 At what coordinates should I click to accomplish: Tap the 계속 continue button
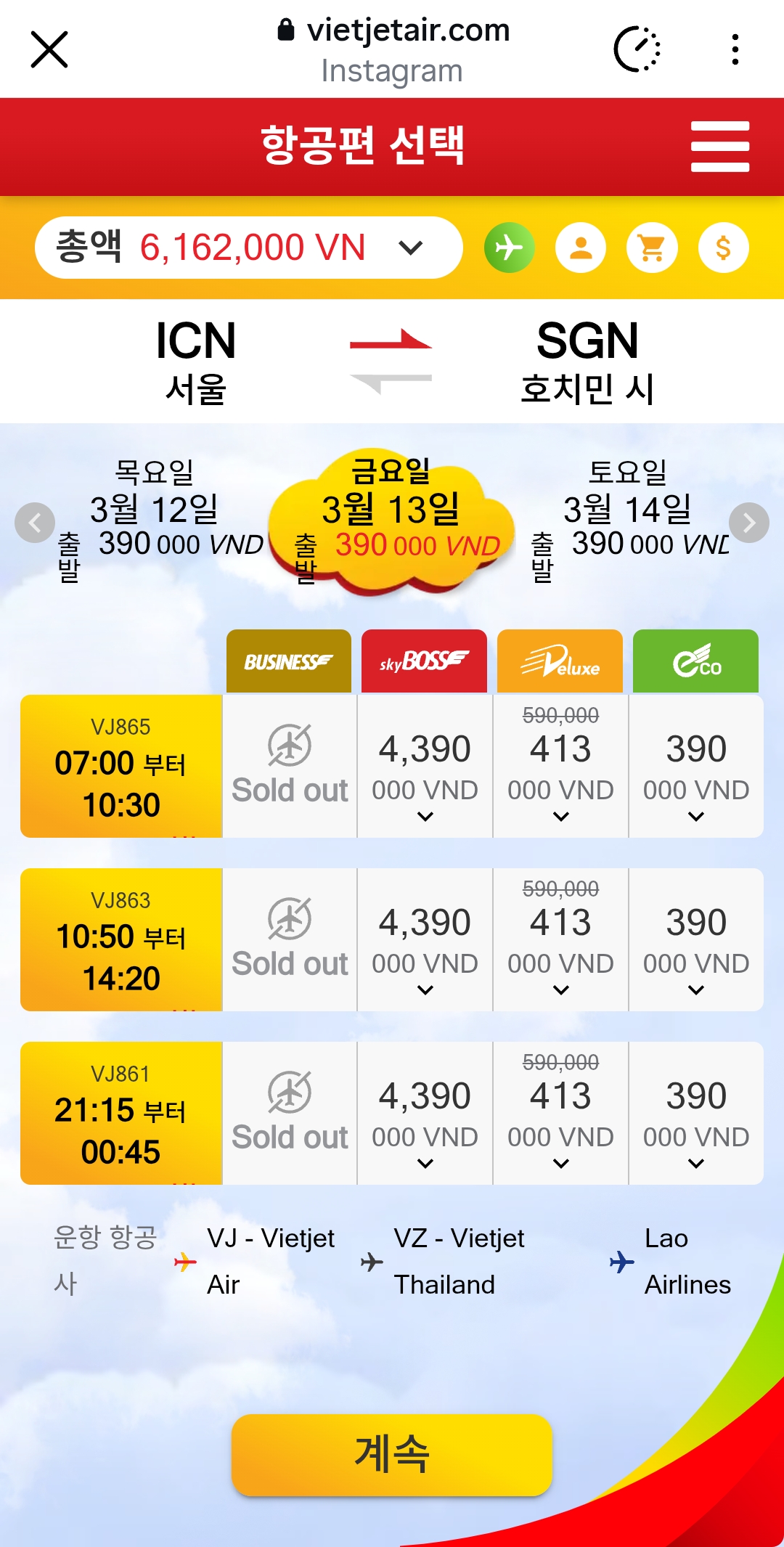click(392, 1455)
